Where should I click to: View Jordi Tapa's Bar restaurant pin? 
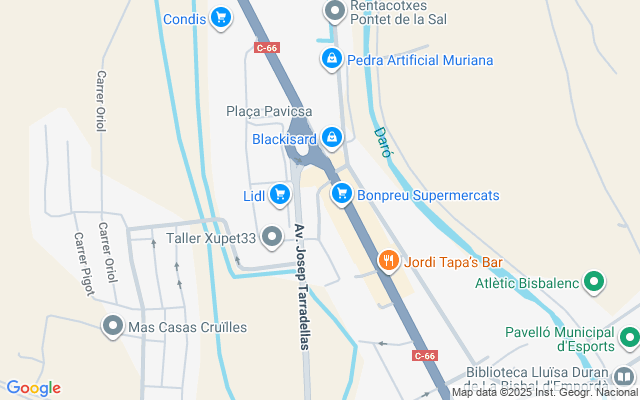point(389,262)
